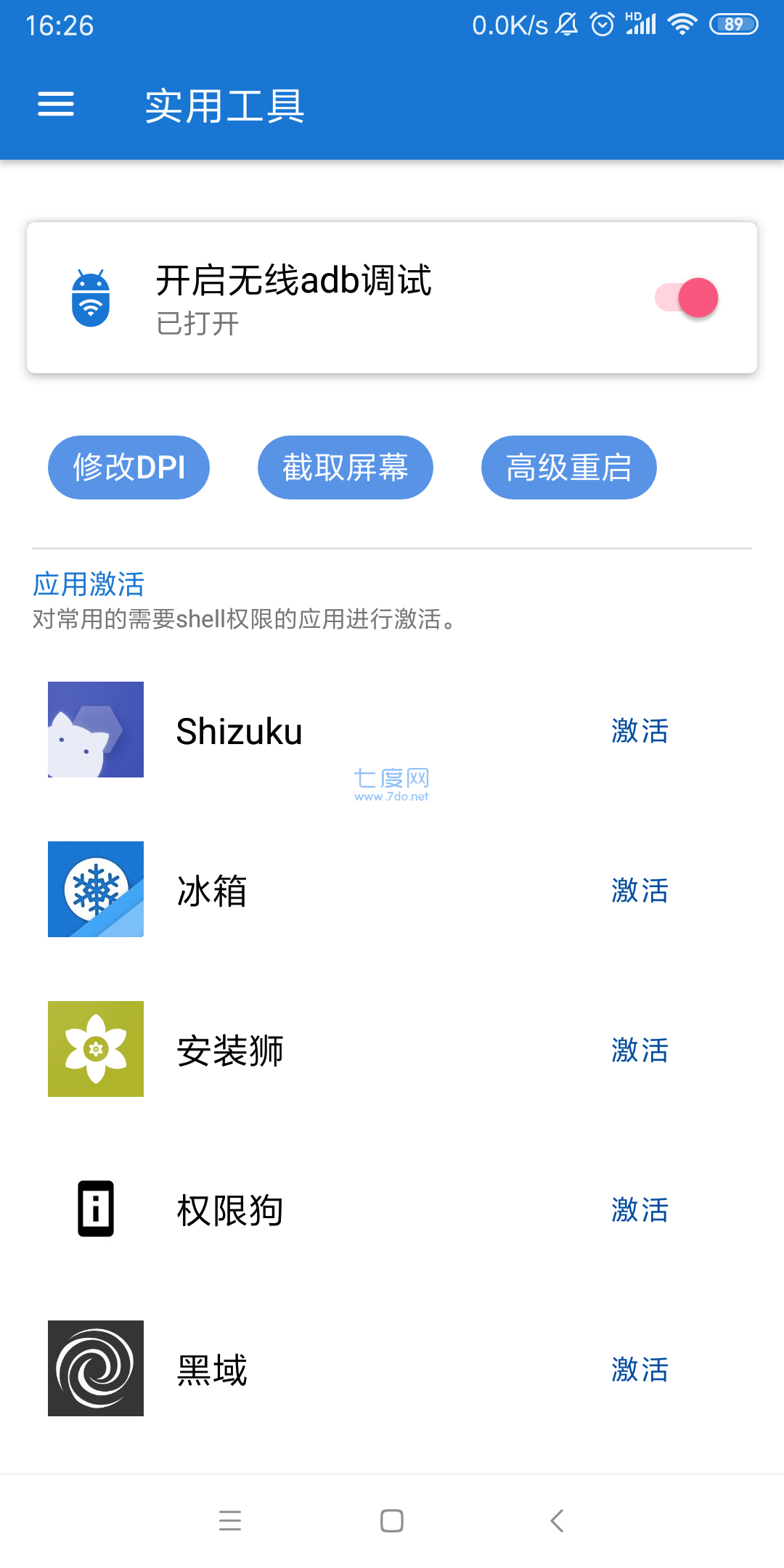Click the 权限狗 phone app icon
Screen dimensions: 784x1568
[x=95, y=1209]
